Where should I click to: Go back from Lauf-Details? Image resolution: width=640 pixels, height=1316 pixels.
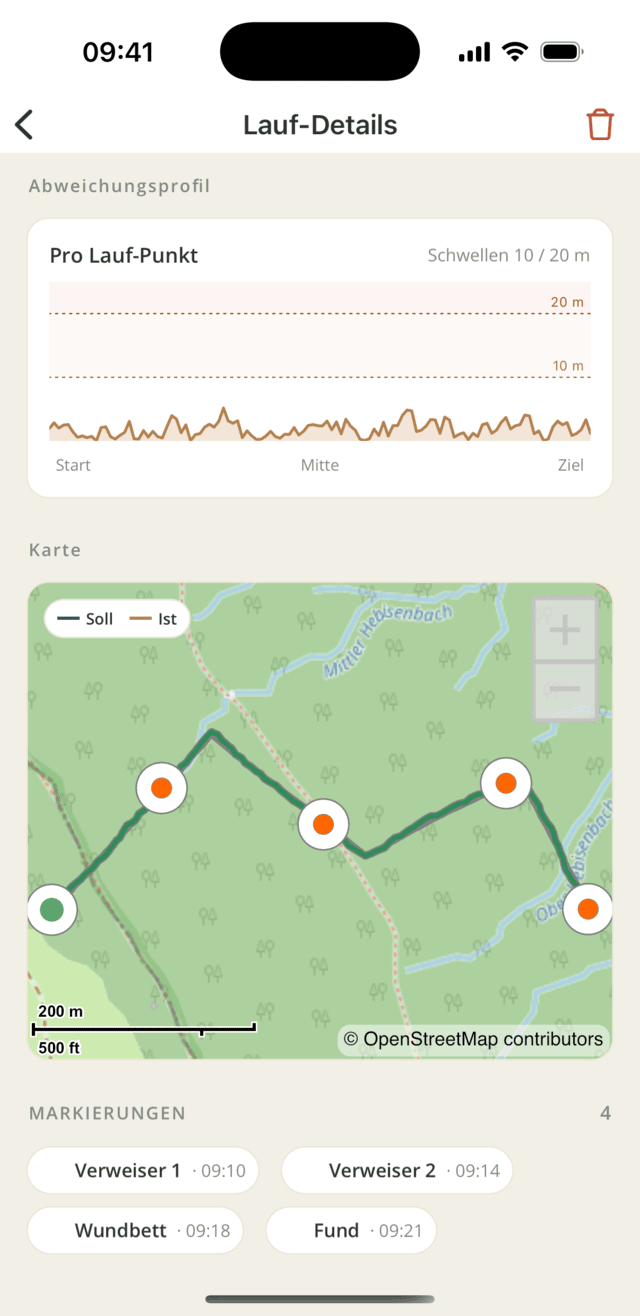coord(24,125)
